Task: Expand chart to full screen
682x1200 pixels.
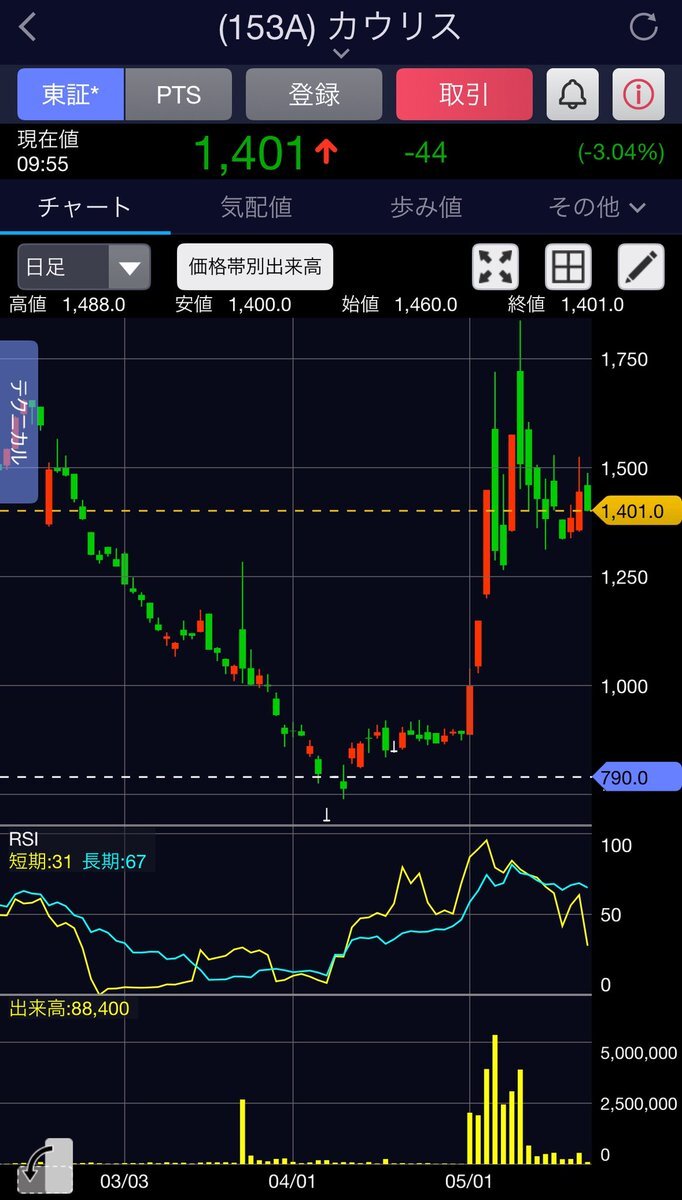Action: pyautogui.click(x=496, y=267)
